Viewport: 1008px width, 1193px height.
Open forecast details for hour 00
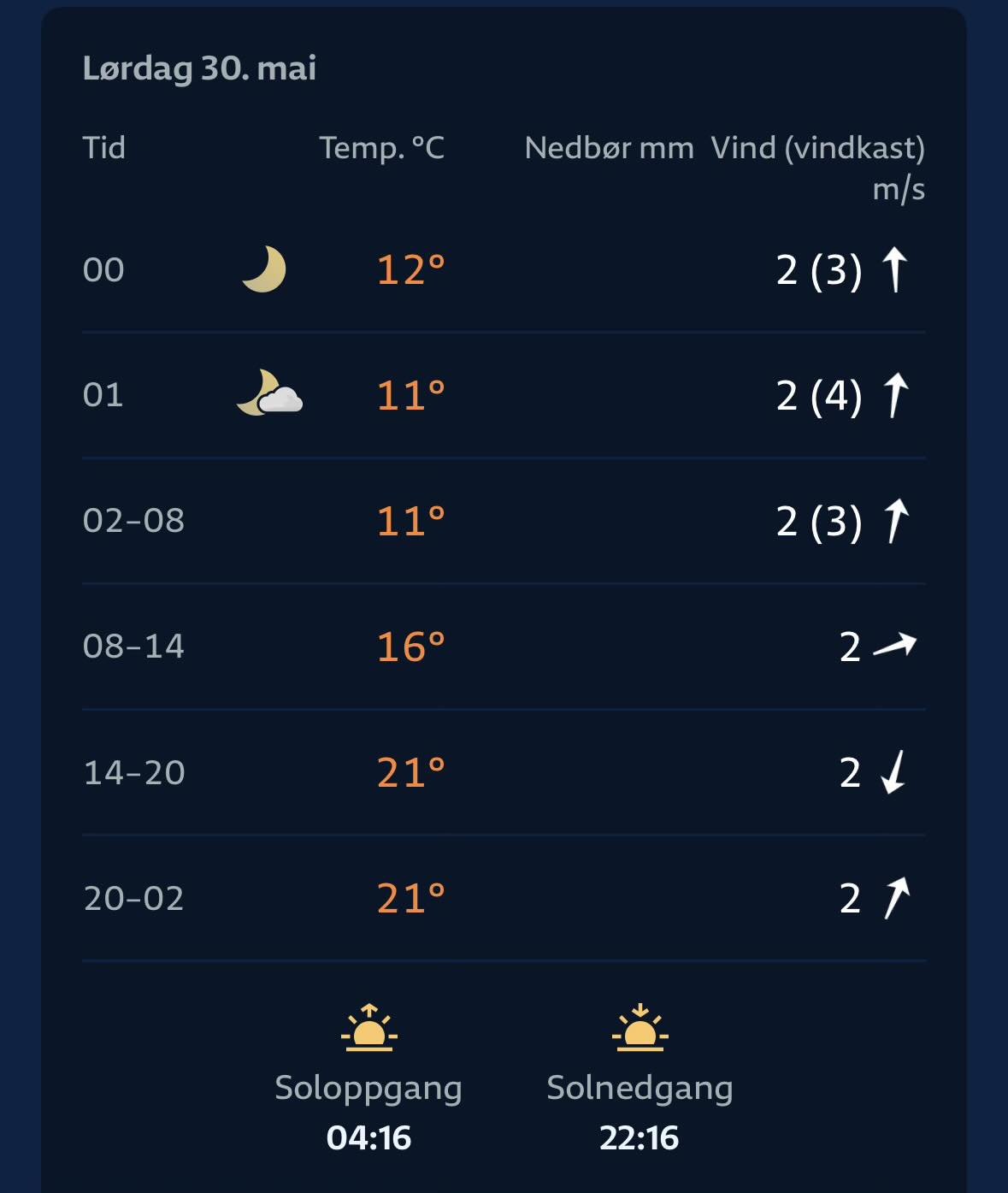[504, 269]
